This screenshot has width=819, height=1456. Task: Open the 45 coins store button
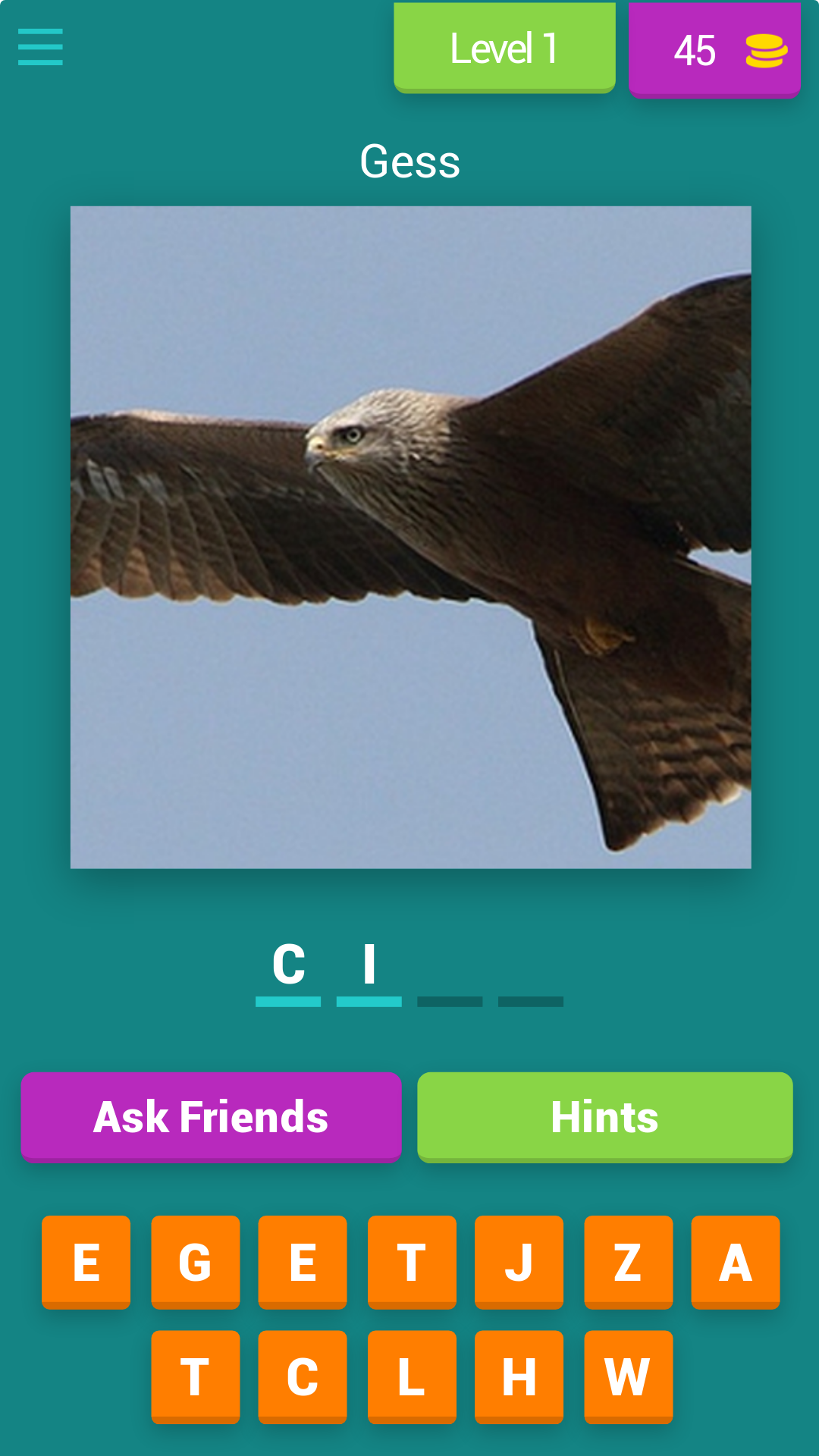point(714,50)
